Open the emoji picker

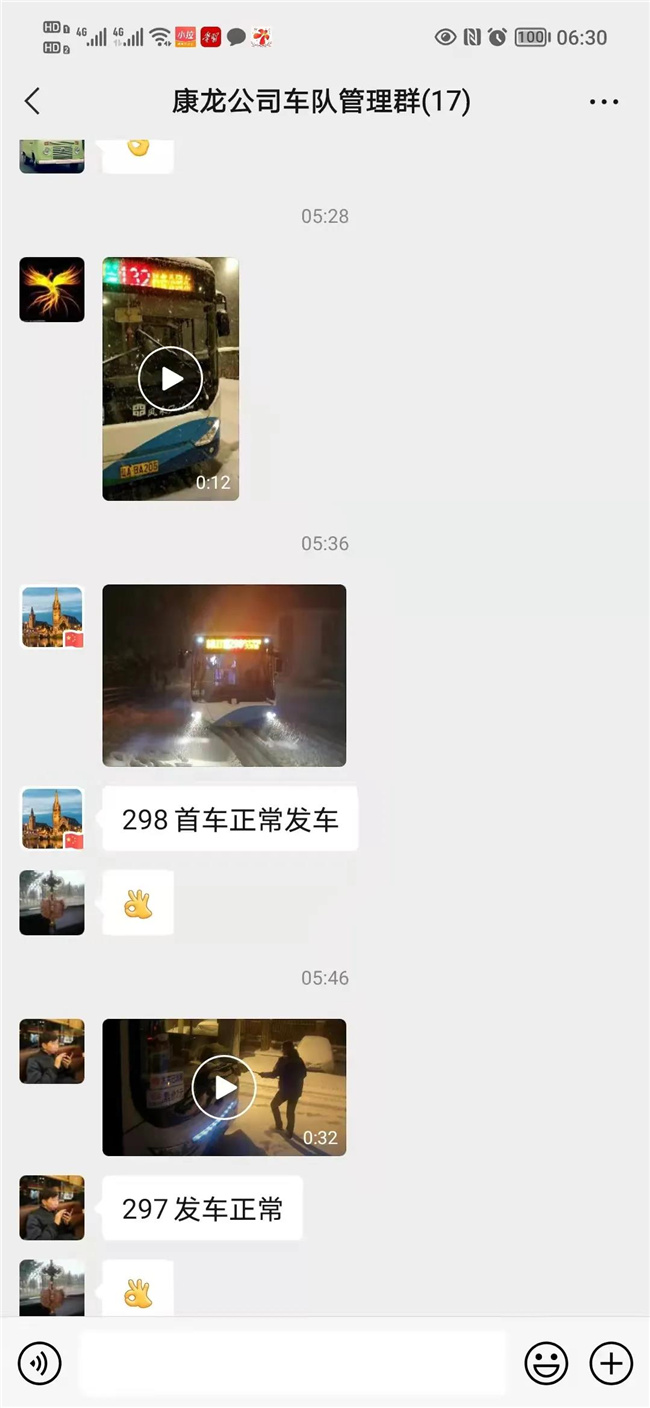(x=546, y=1363)
